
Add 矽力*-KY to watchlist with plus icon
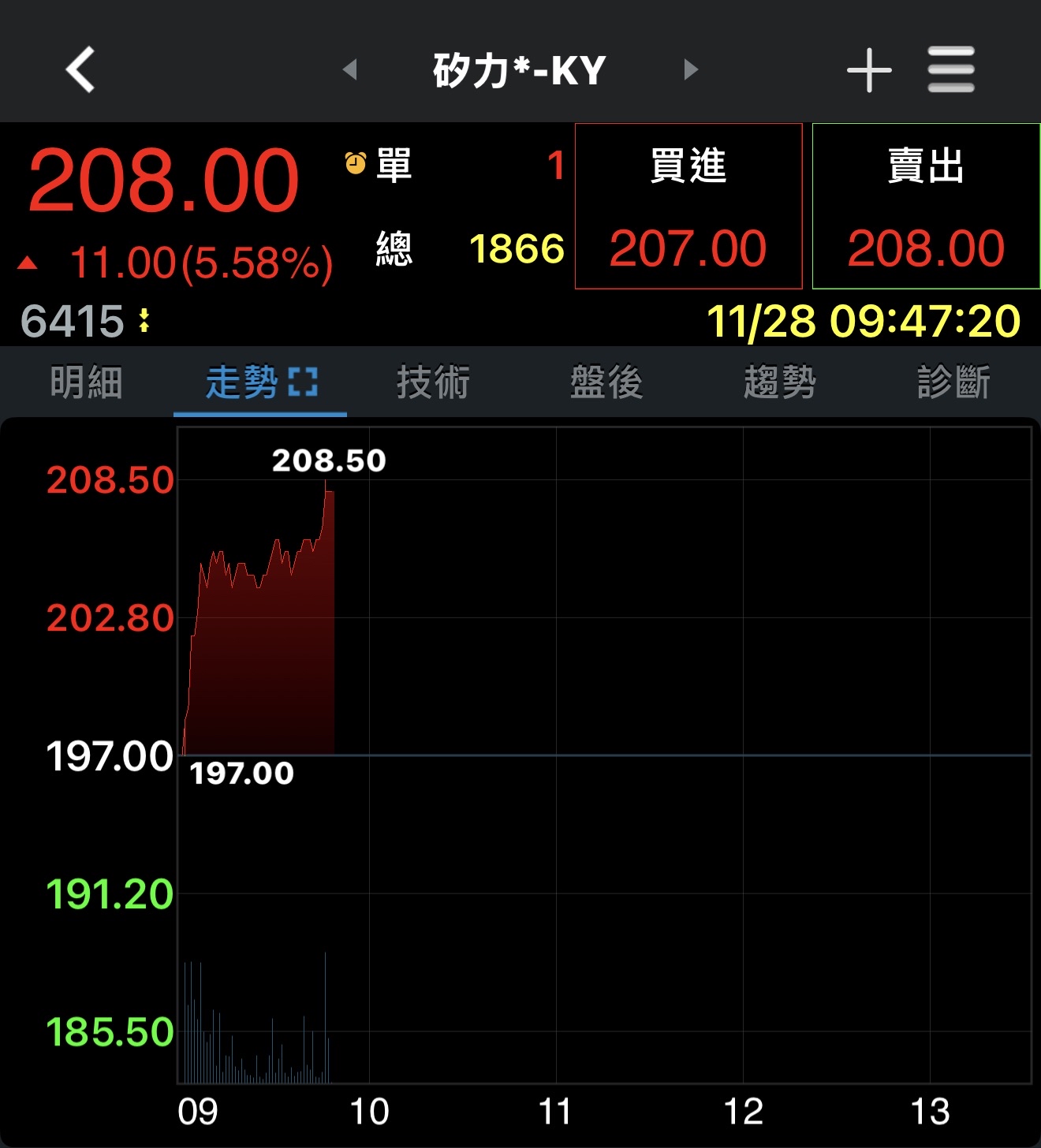(x=869, y=69)
